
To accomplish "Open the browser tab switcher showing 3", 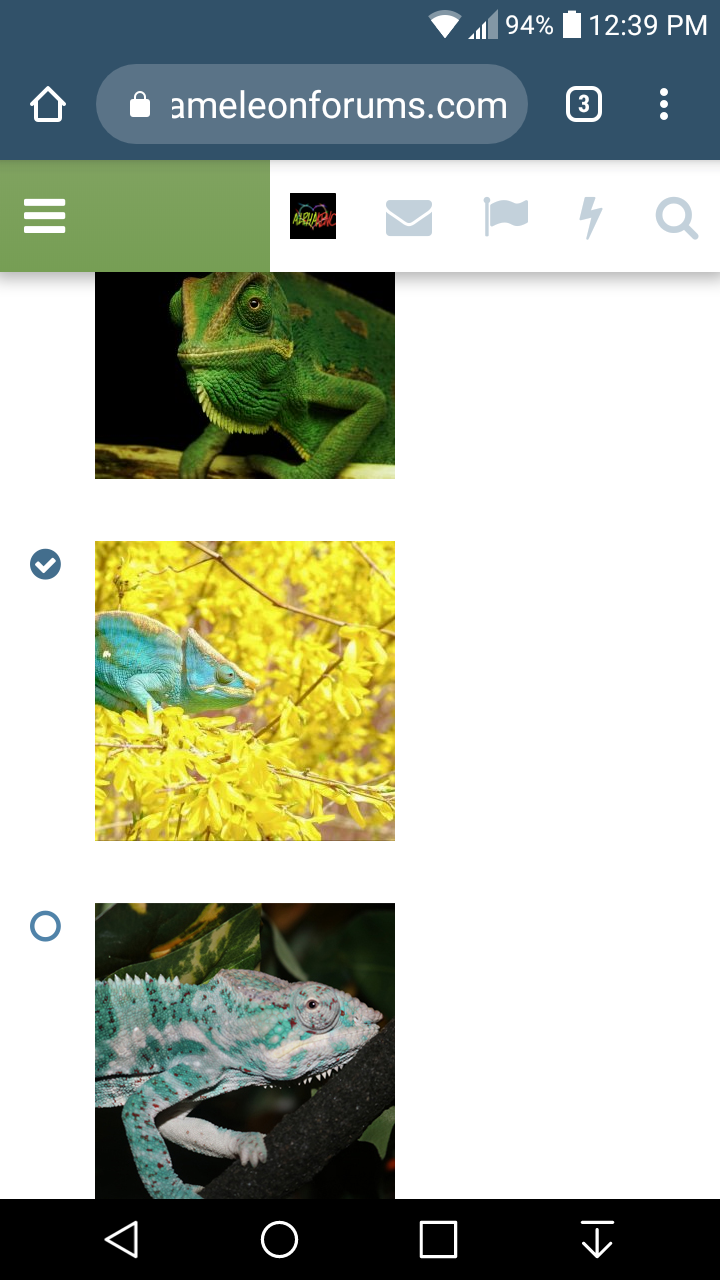I will click(x=584, y=104).
